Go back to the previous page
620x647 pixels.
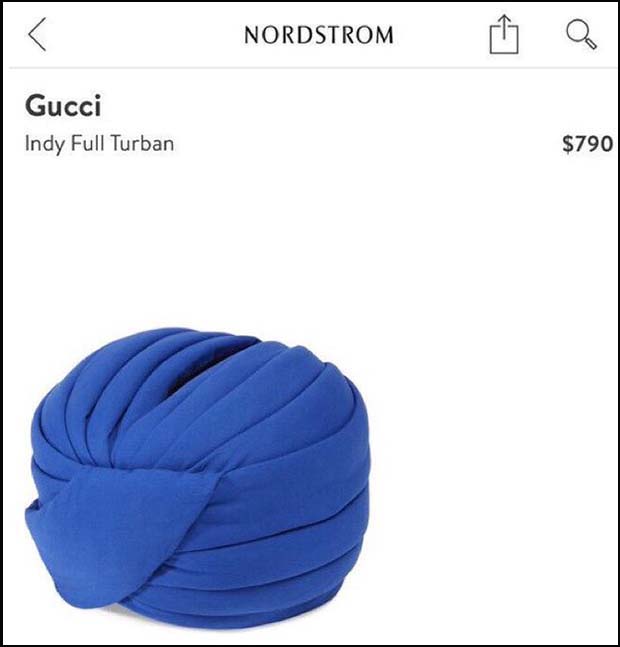point(37,35)
